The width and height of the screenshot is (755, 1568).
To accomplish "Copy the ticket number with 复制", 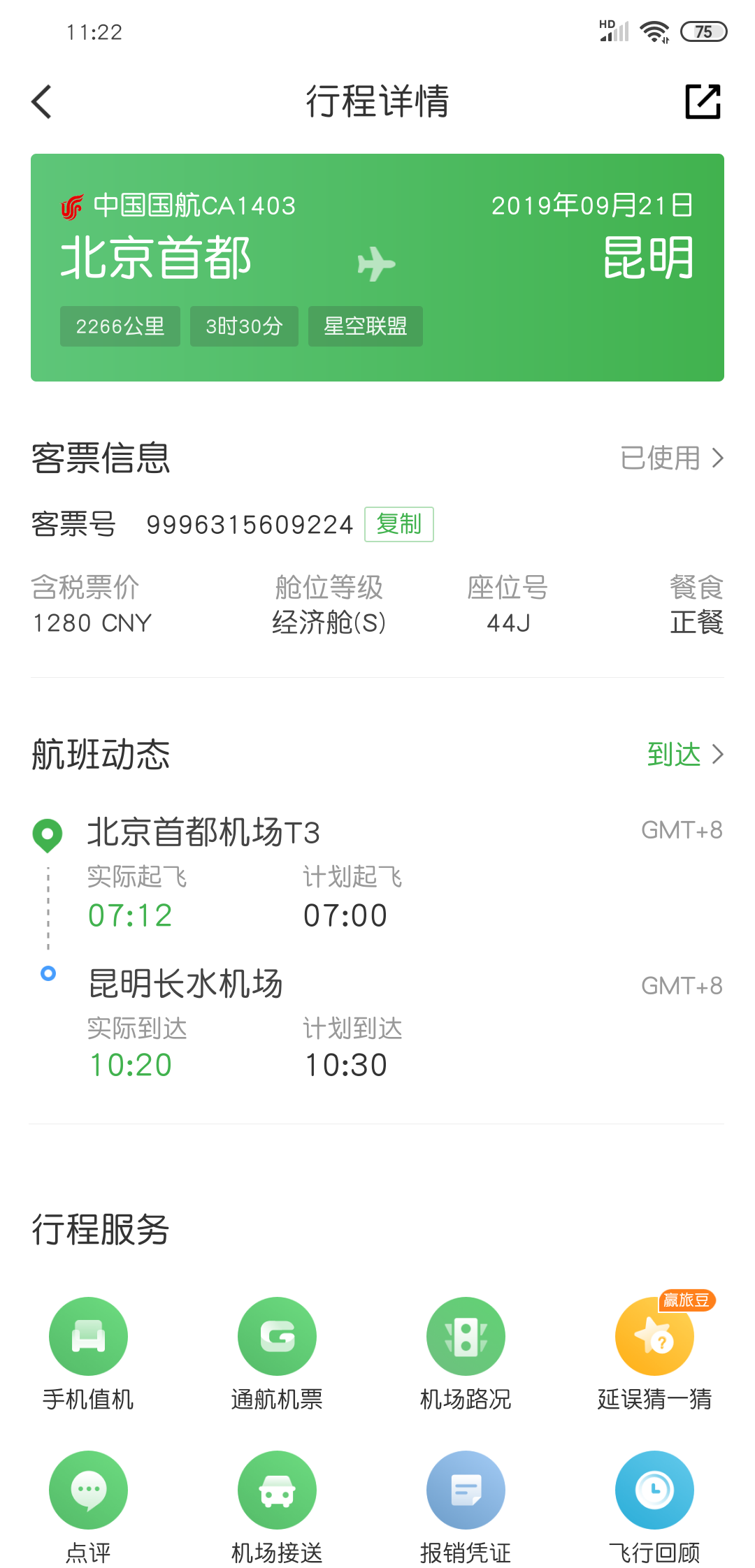I will pyautogui.click(x=398, y=524).
